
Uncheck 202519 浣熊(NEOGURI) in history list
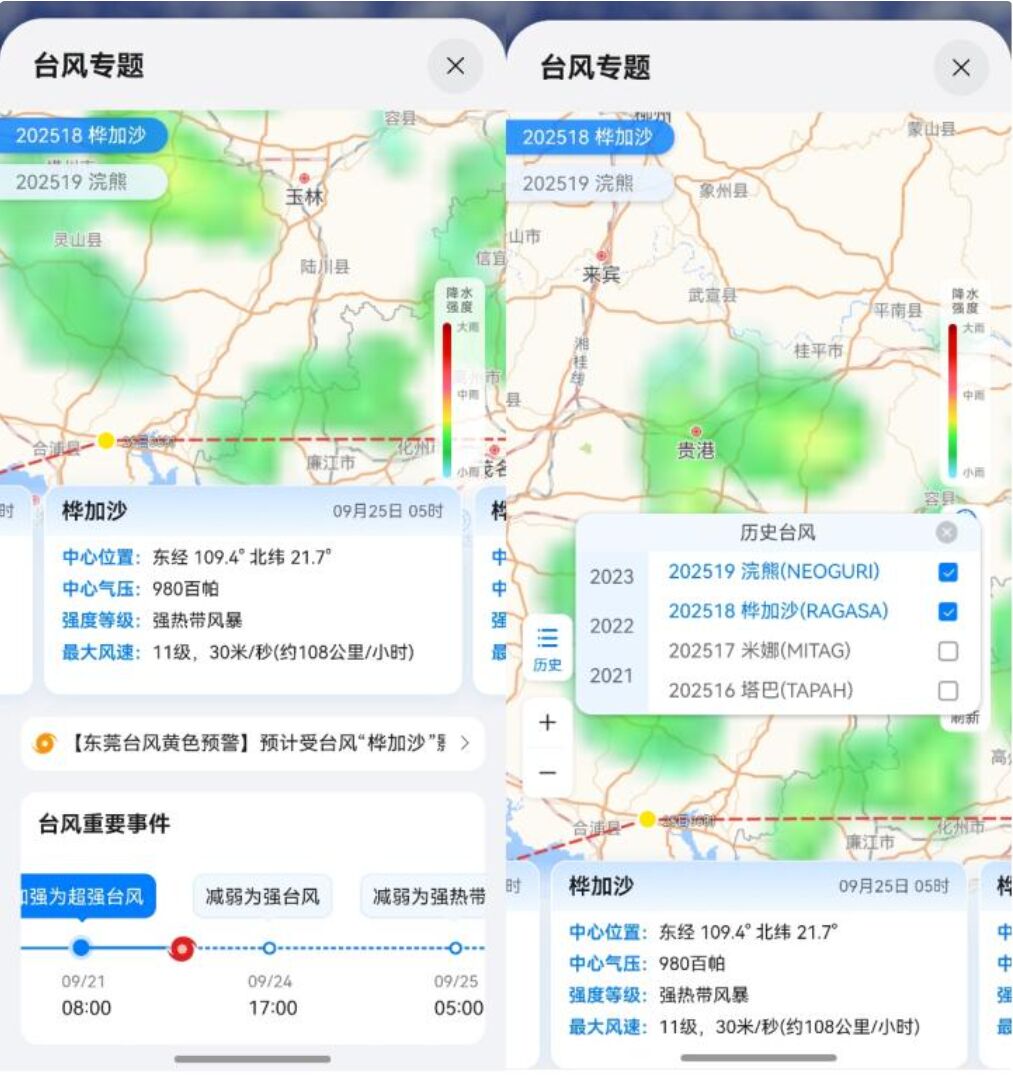(948, 572)
